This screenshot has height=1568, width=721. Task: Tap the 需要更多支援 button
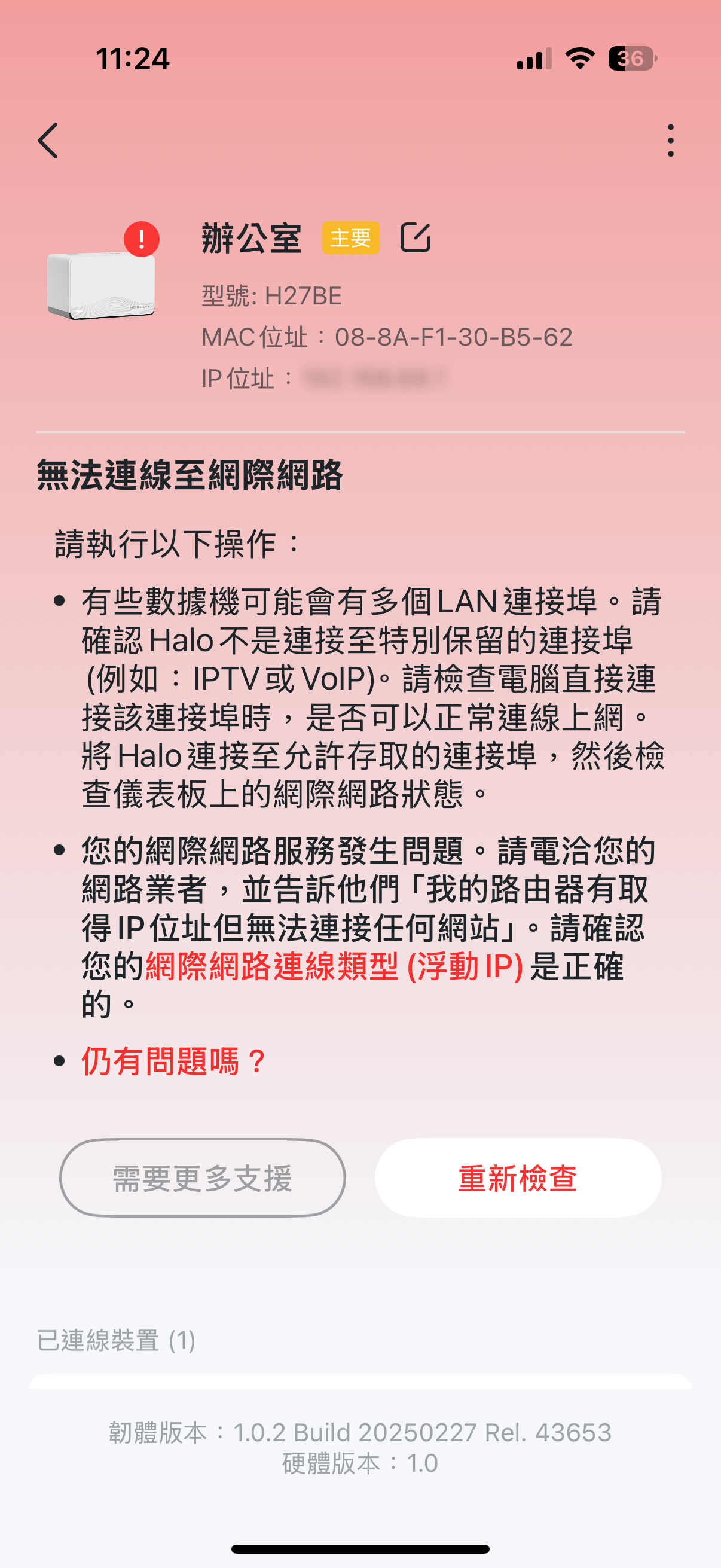tap(202, 1178)
